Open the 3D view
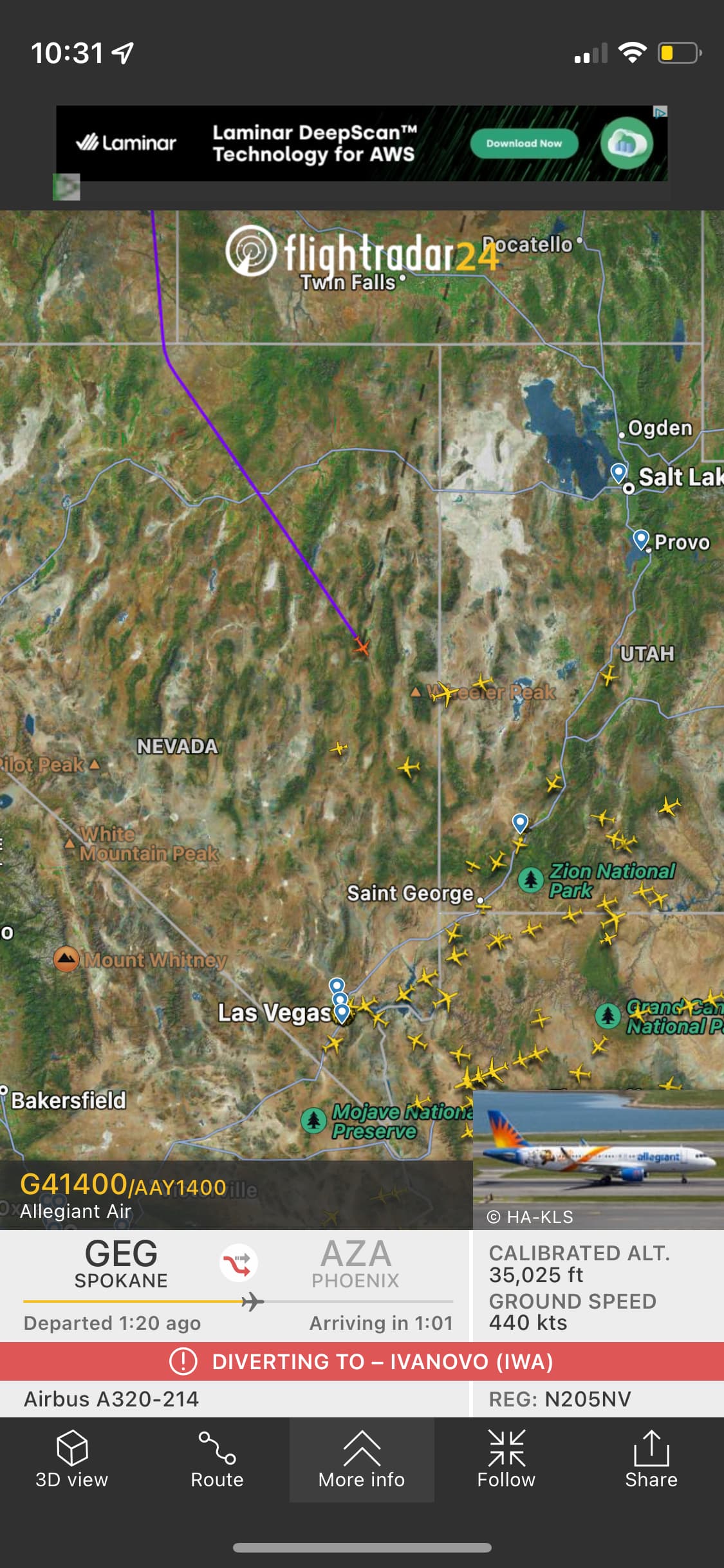This screenshot has height=1568, width=724. pyautogui.click(x=71, y=1459)
